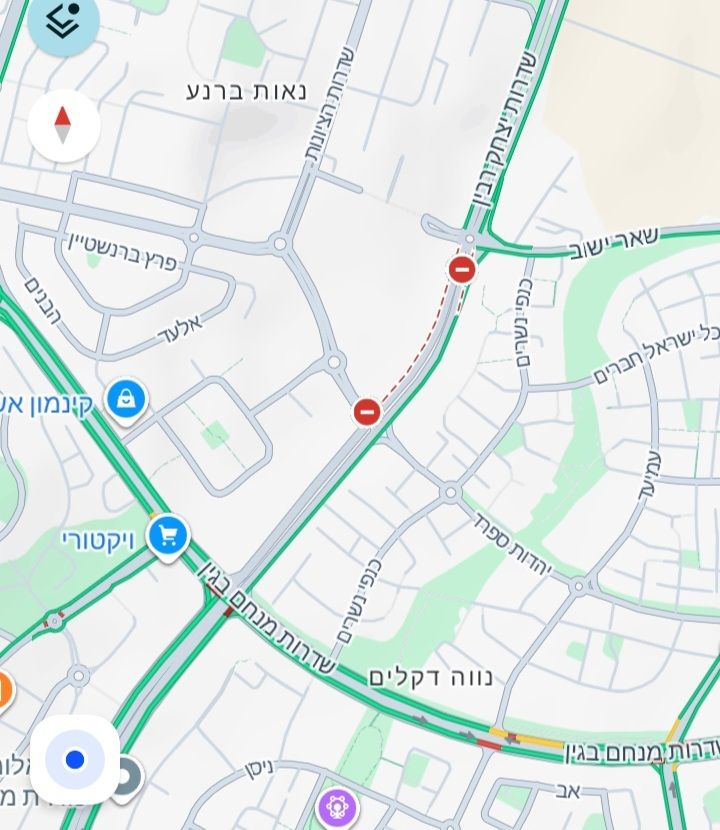
Task: Open the ויקטורי supermarket pin
Action: pos(168,537)
